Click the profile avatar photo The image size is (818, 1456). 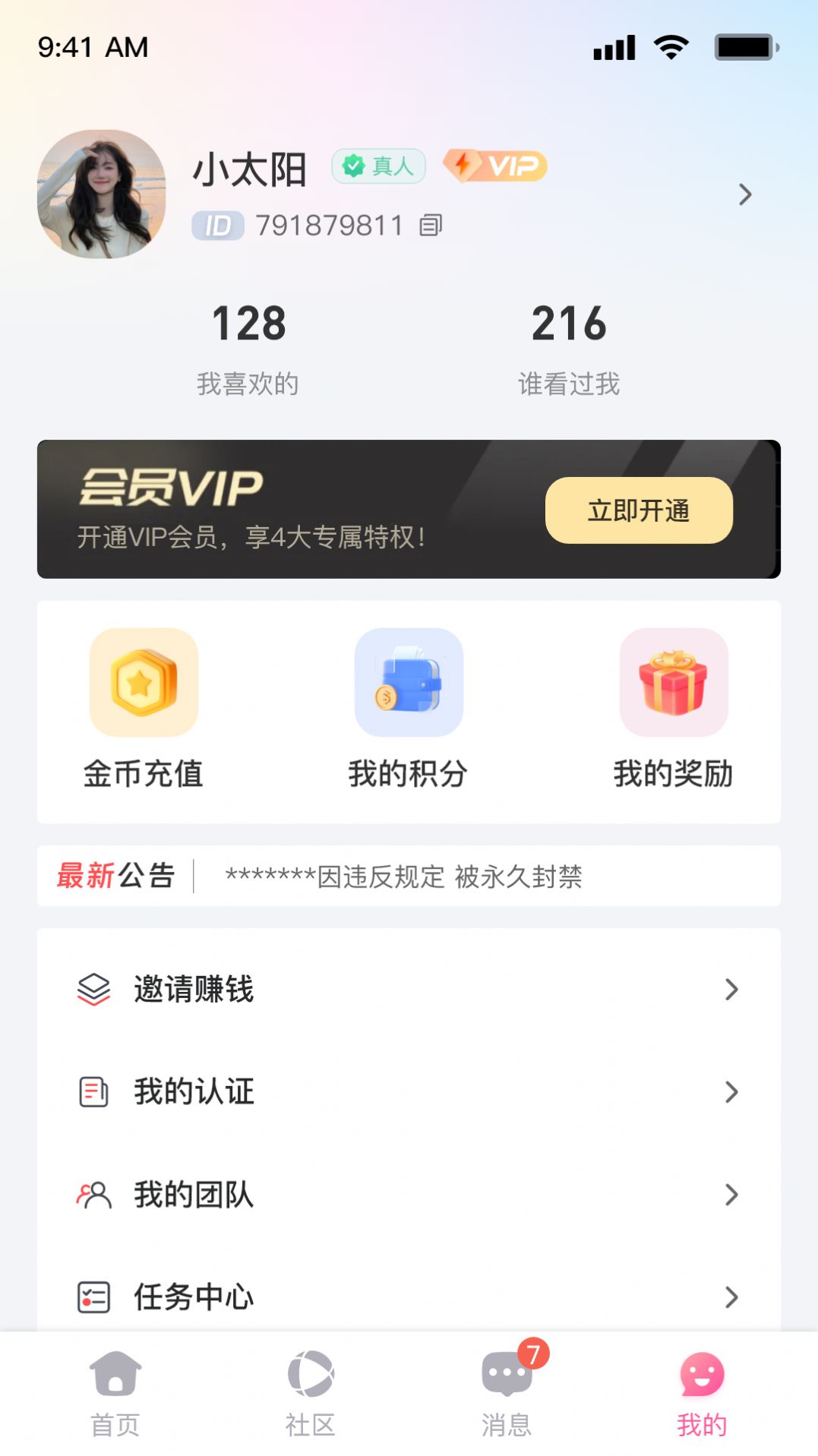99,194
